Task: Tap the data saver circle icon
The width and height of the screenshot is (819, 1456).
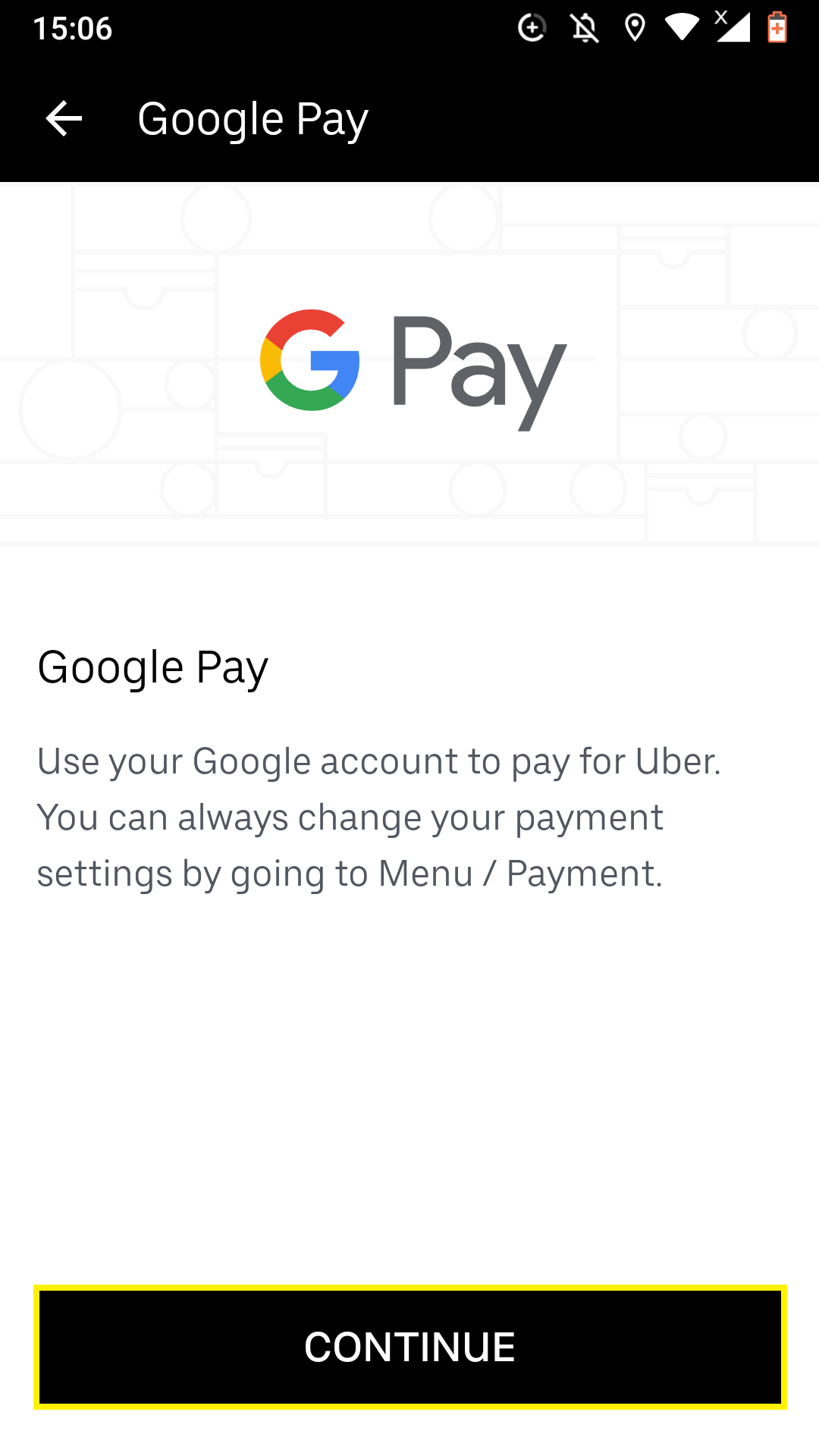Action: point(532,27)
